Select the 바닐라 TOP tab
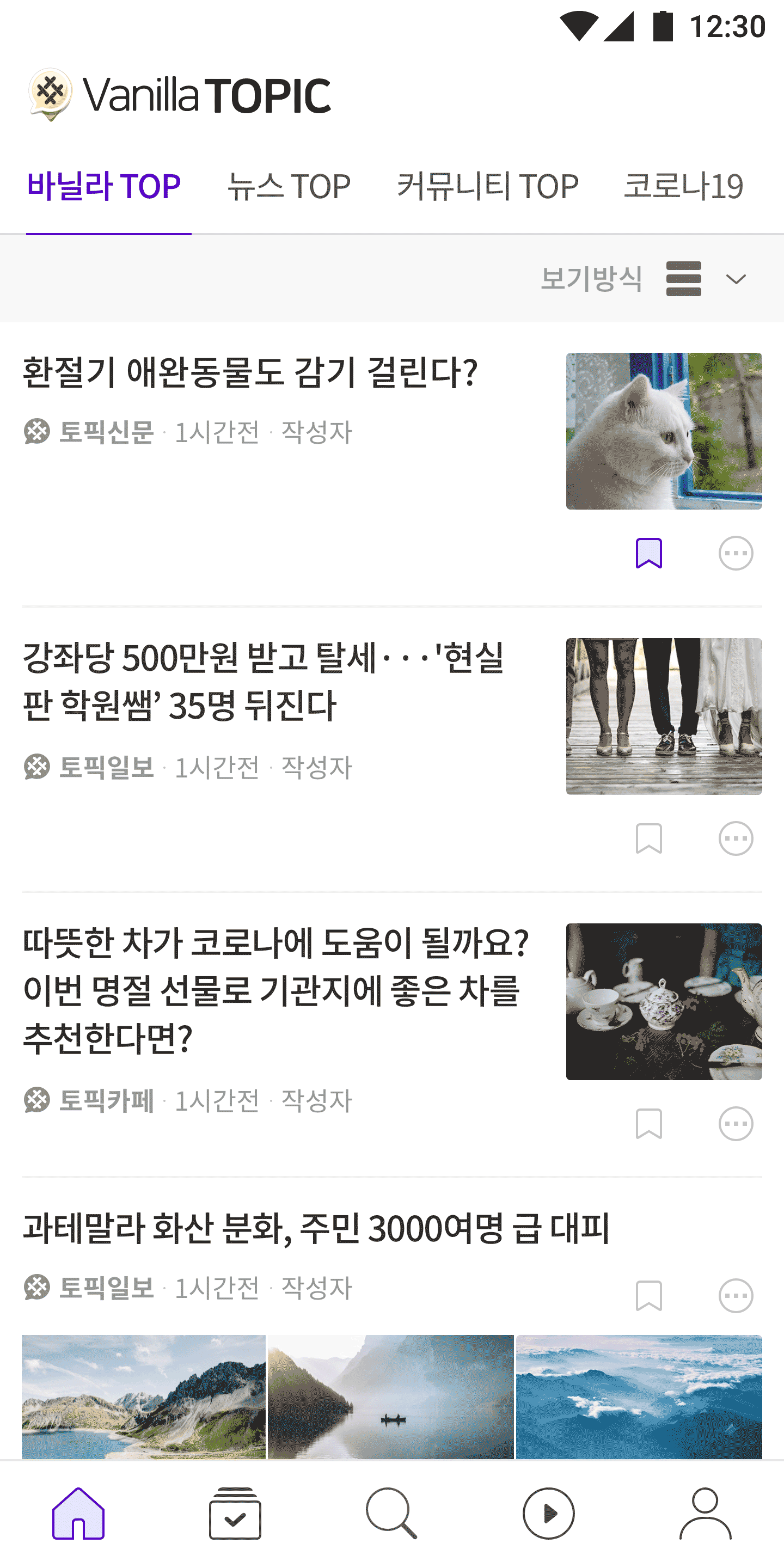784x1568 pixels. click(x=104, y=186)
